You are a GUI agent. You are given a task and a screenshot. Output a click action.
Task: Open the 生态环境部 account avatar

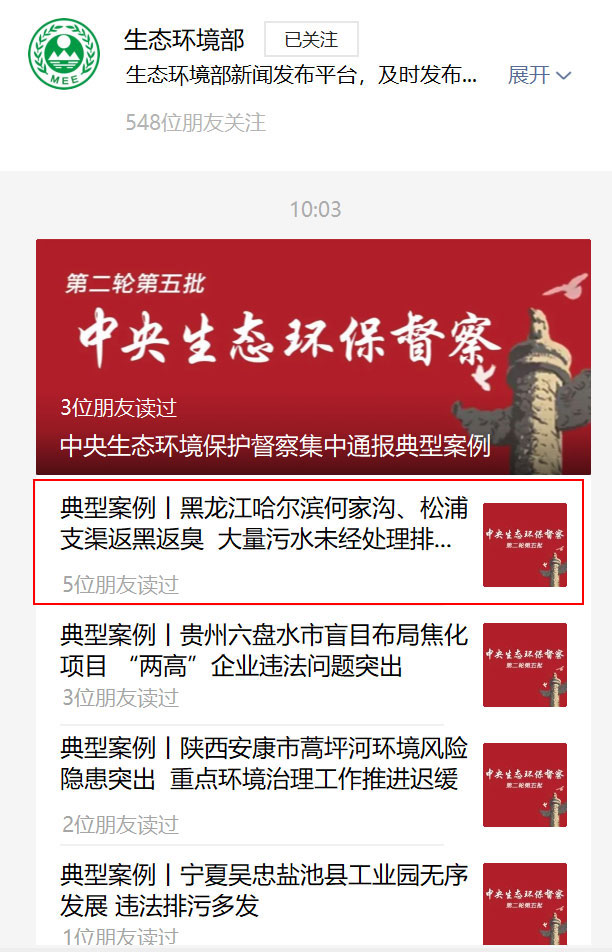[64, 53]
